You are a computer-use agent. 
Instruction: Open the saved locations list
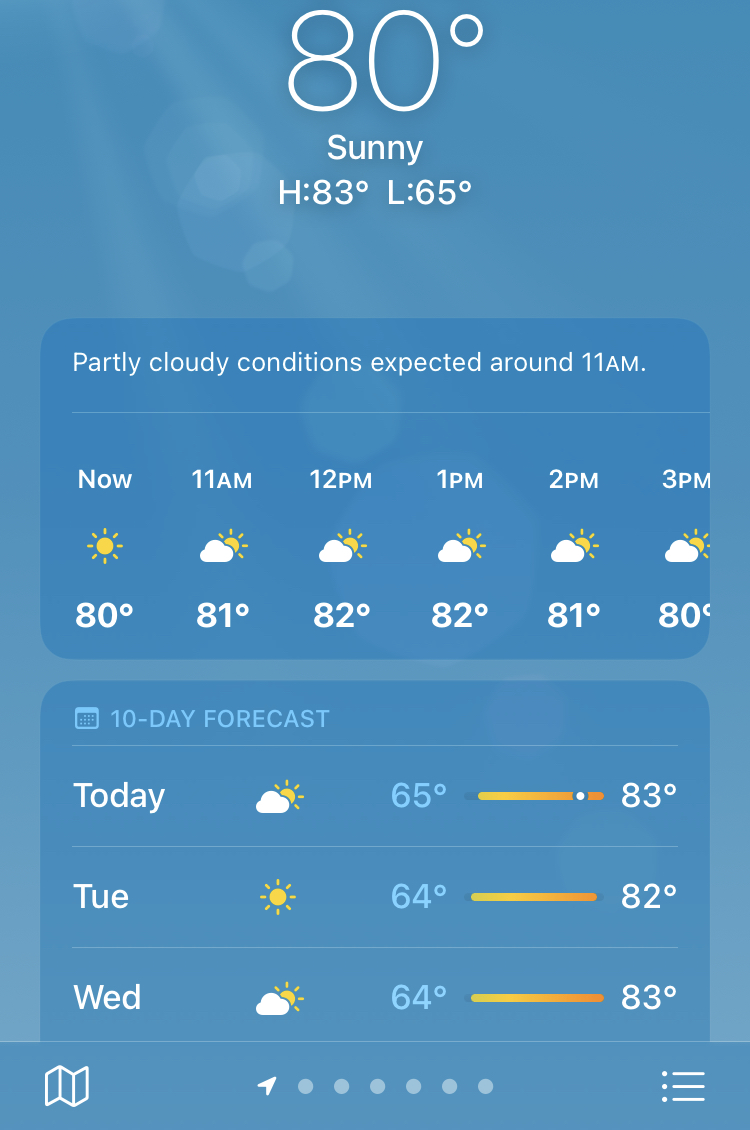coord(683,1086)
